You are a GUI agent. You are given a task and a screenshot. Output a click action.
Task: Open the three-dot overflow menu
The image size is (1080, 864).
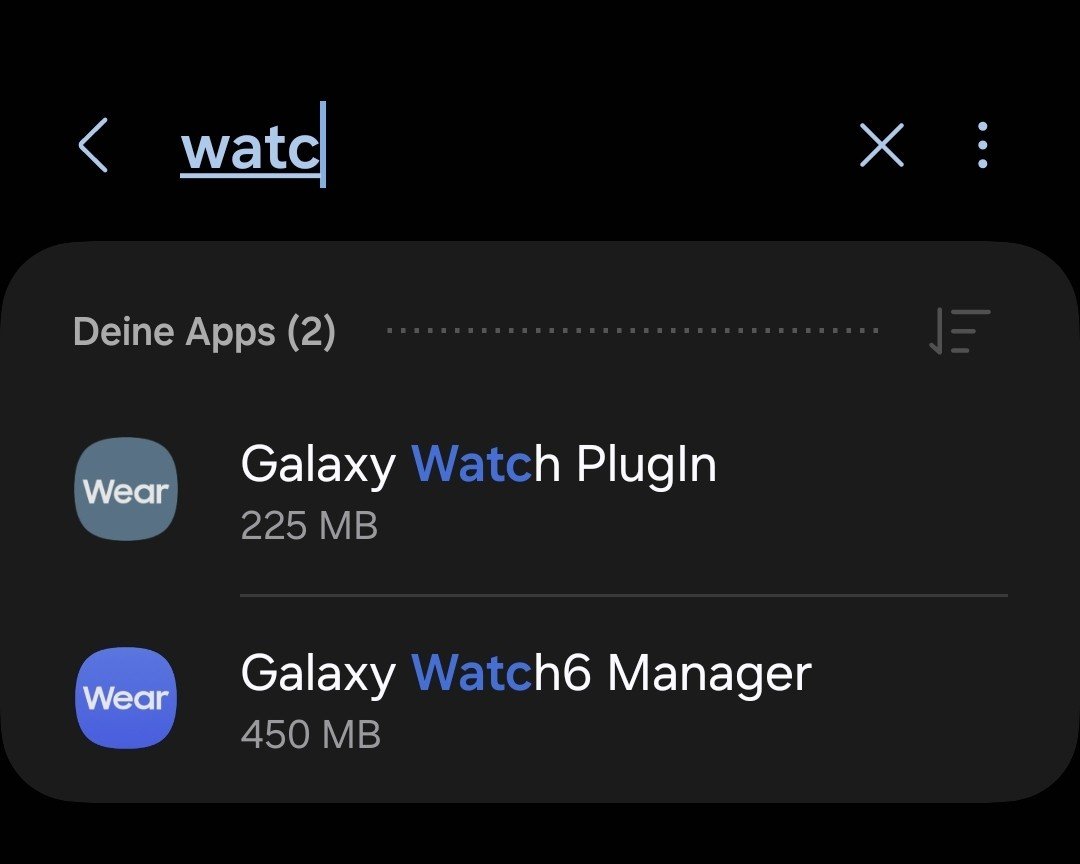[982, 146]
